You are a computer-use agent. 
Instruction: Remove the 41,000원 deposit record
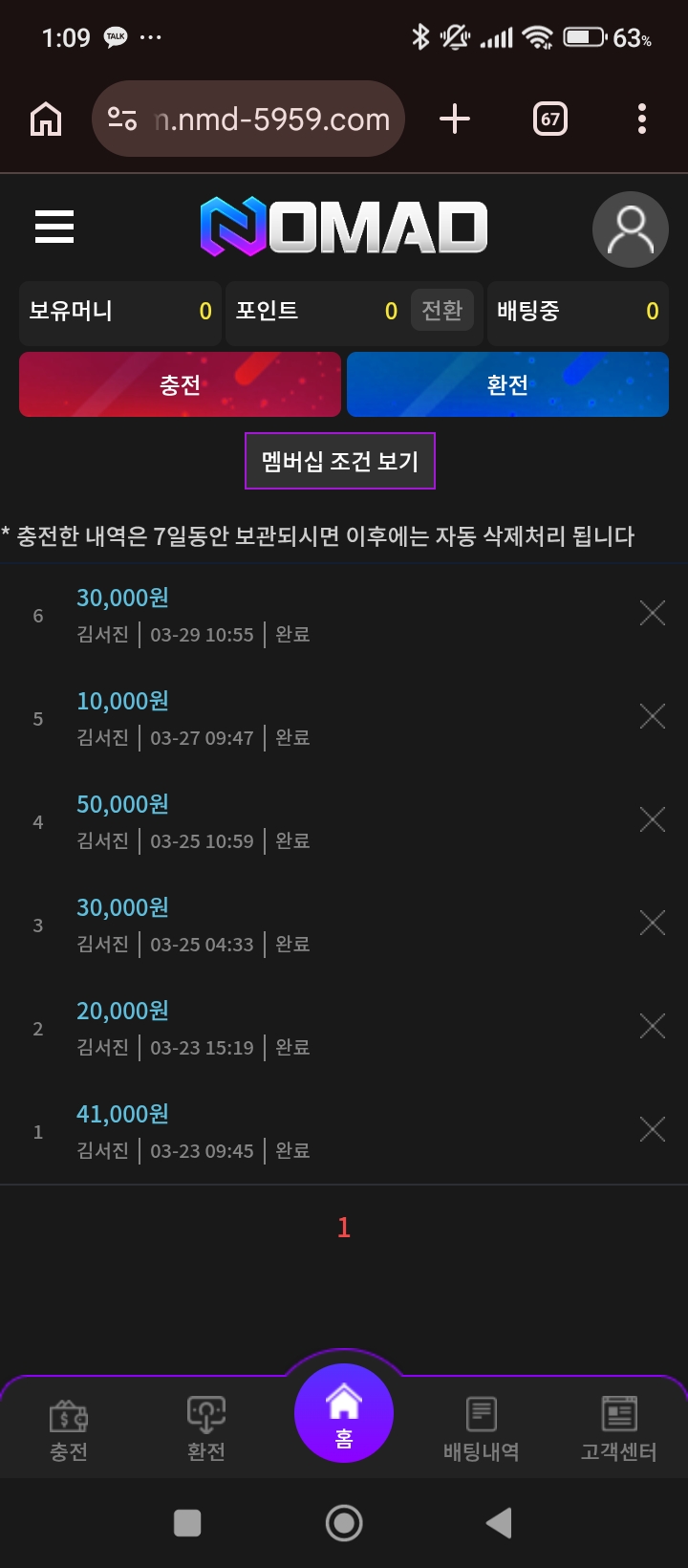click(x=652, y=1129)
